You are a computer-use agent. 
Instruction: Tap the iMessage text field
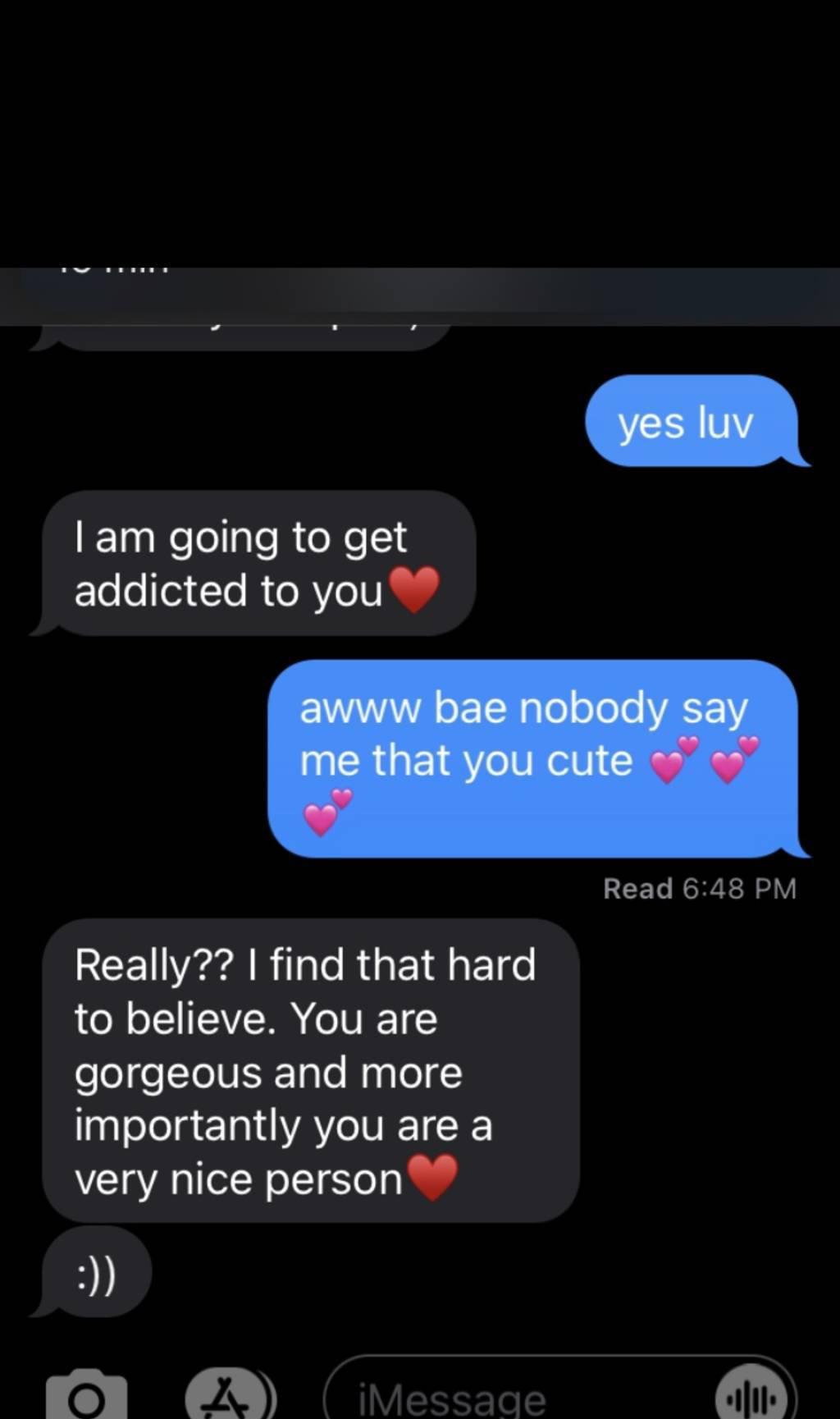[509, 1397]
